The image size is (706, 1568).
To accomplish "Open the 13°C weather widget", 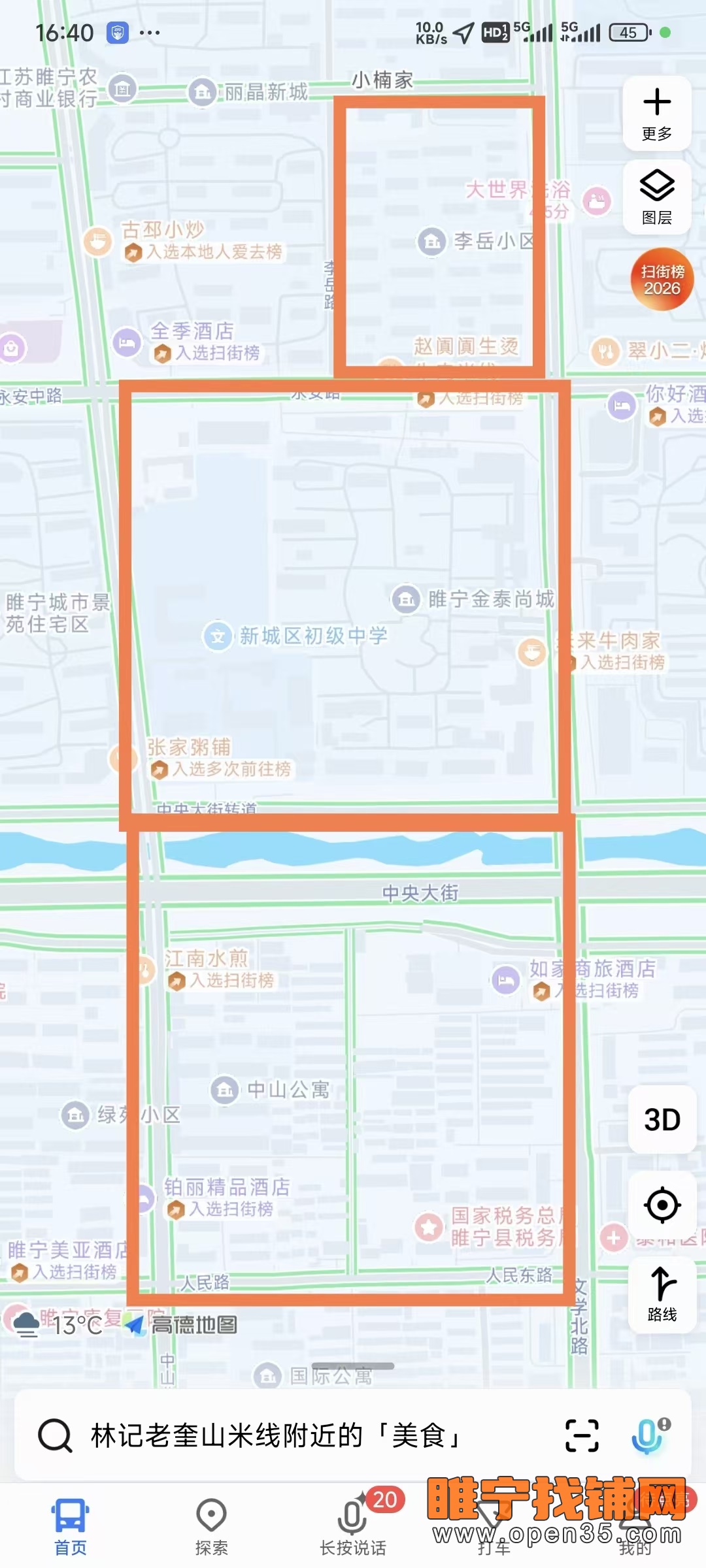I will (59, 1324).
